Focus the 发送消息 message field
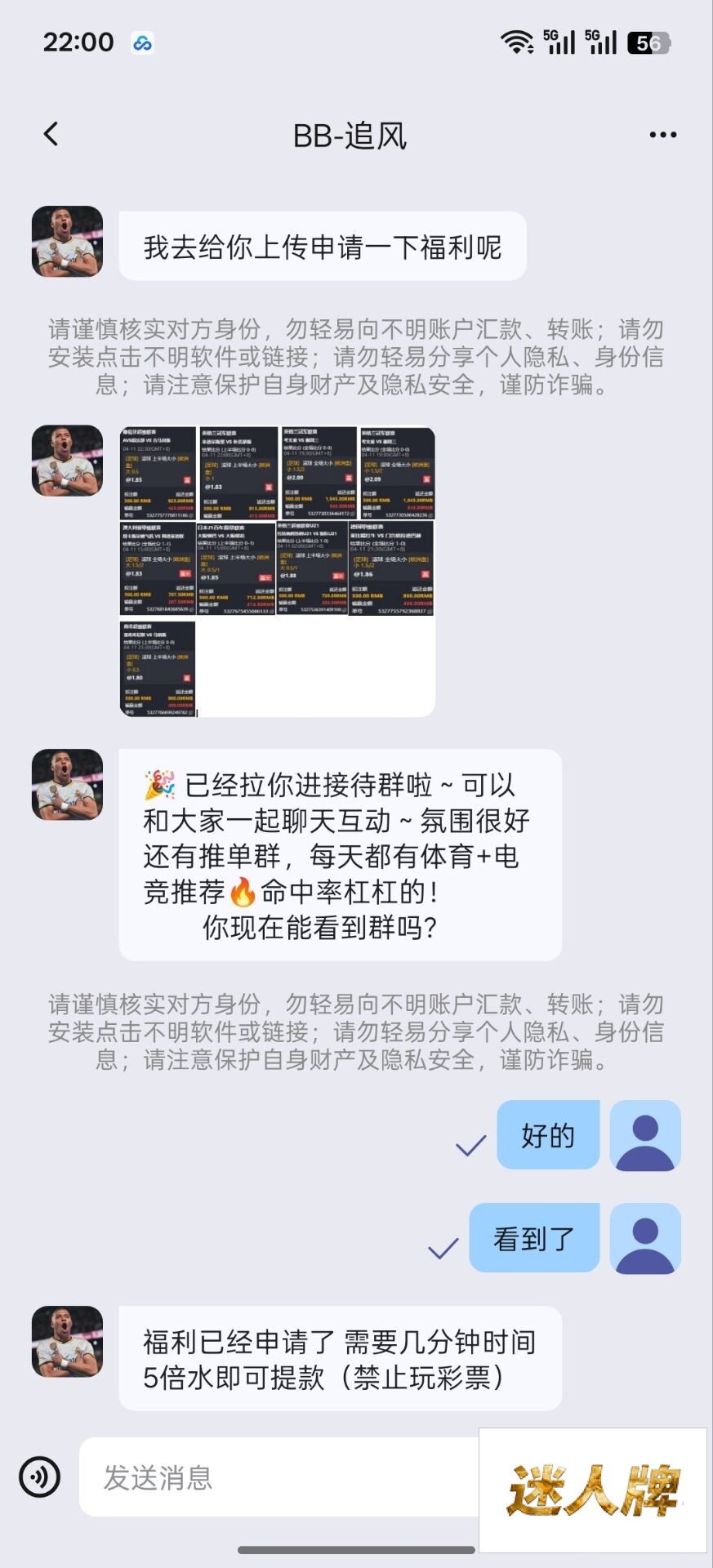The width and height of the screenshot is (713, 1568). pos(278,1477)
